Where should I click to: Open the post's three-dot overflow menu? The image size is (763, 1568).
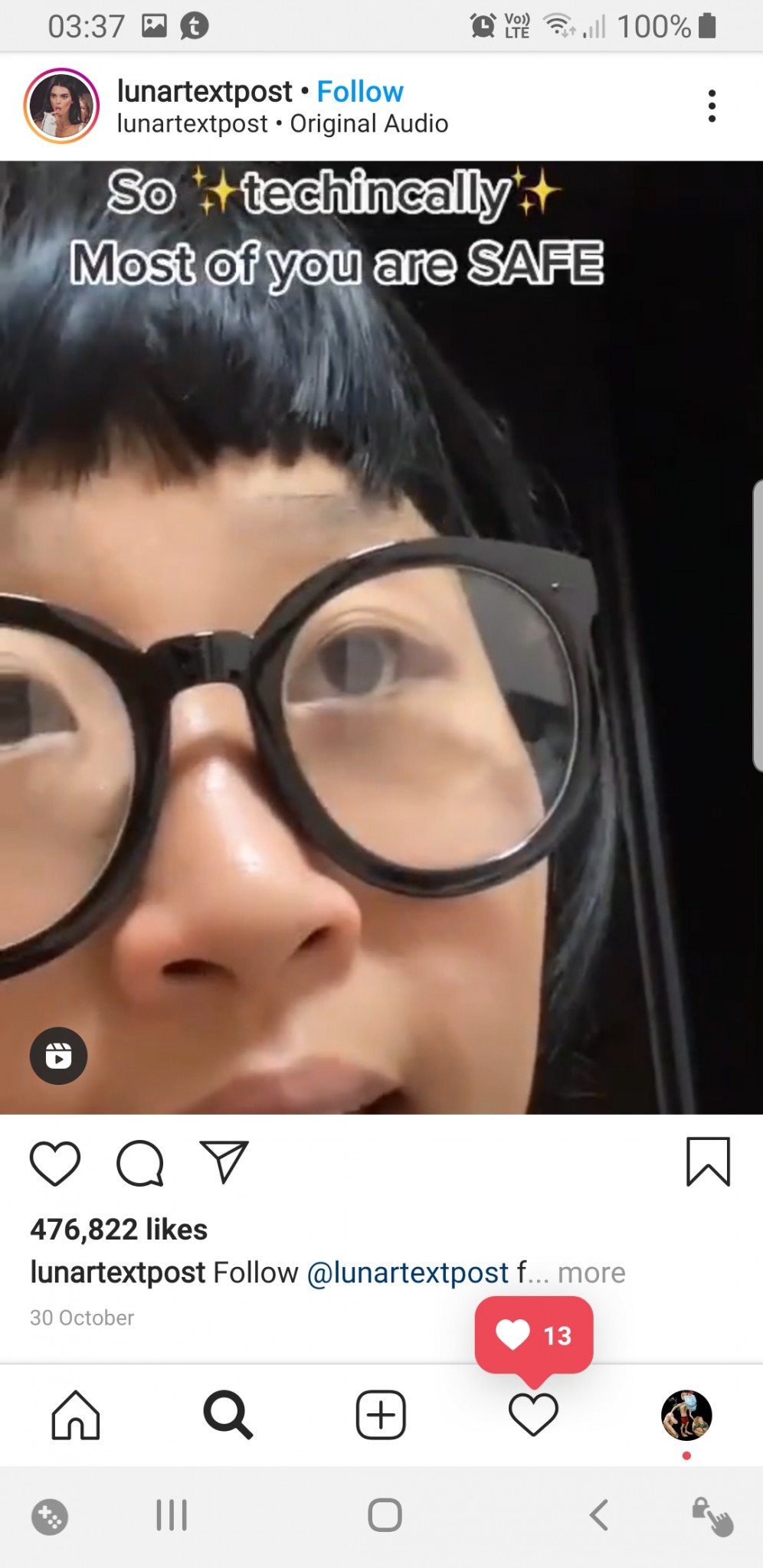712,106
